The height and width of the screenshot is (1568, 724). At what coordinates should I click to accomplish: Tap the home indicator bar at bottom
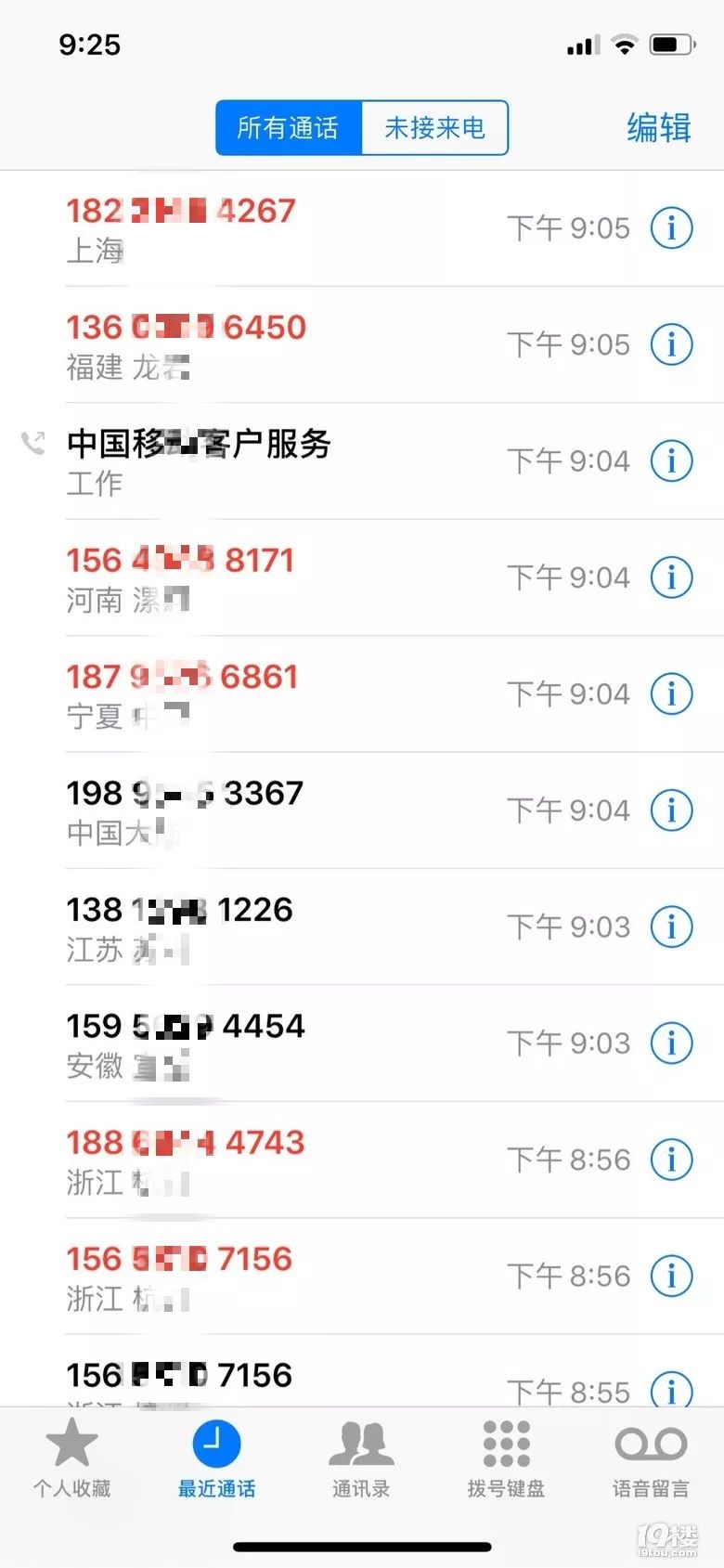pos(362,1538)
